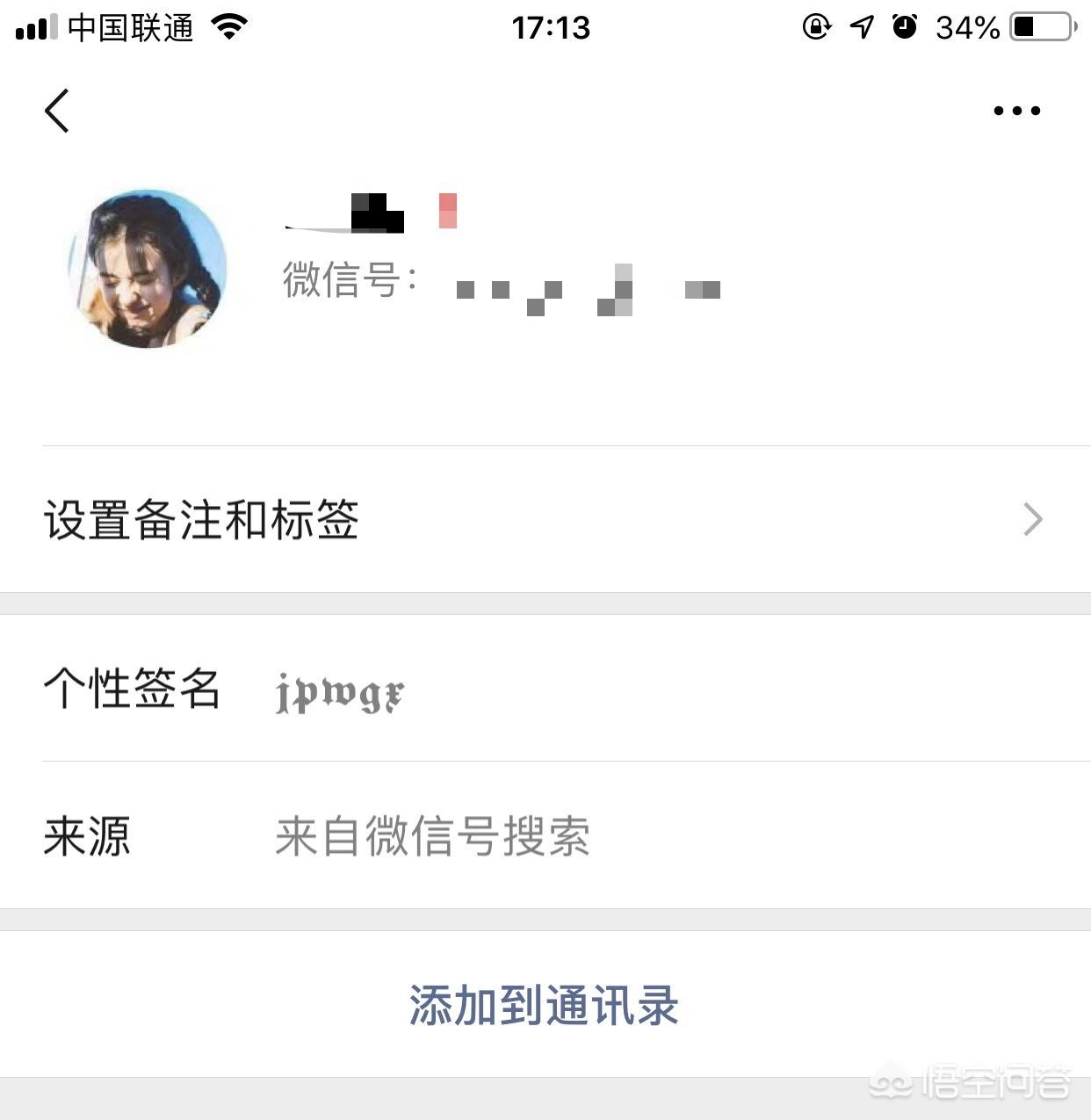
Task: Tap the signature text reading jpwgx
Action: (340, 693)
